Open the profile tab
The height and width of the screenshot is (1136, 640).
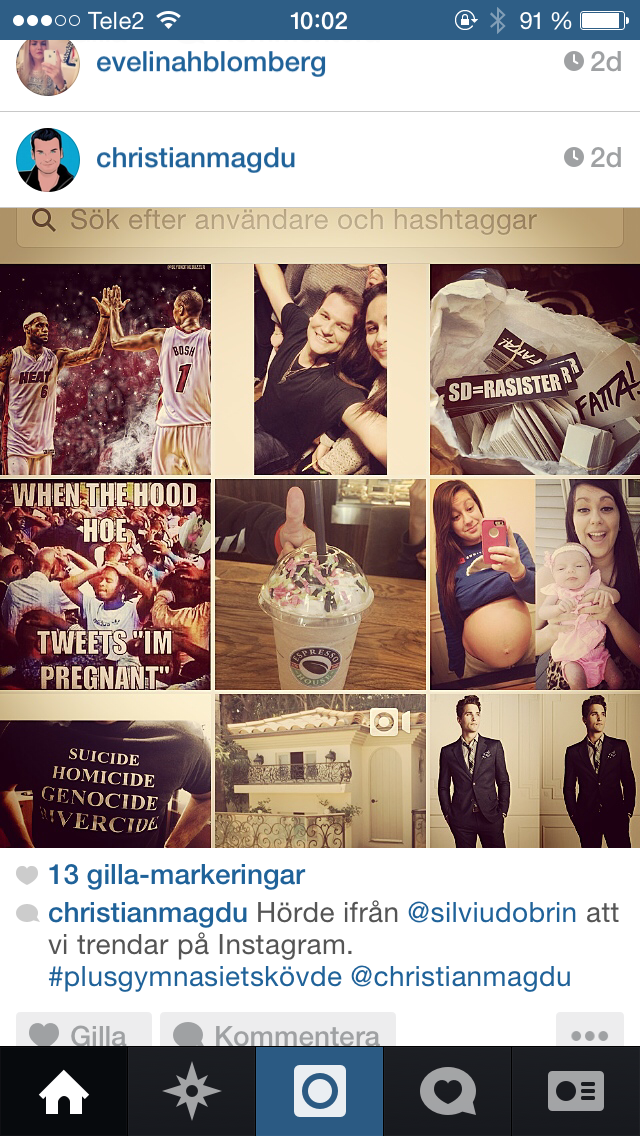(x=575, y=1091)
